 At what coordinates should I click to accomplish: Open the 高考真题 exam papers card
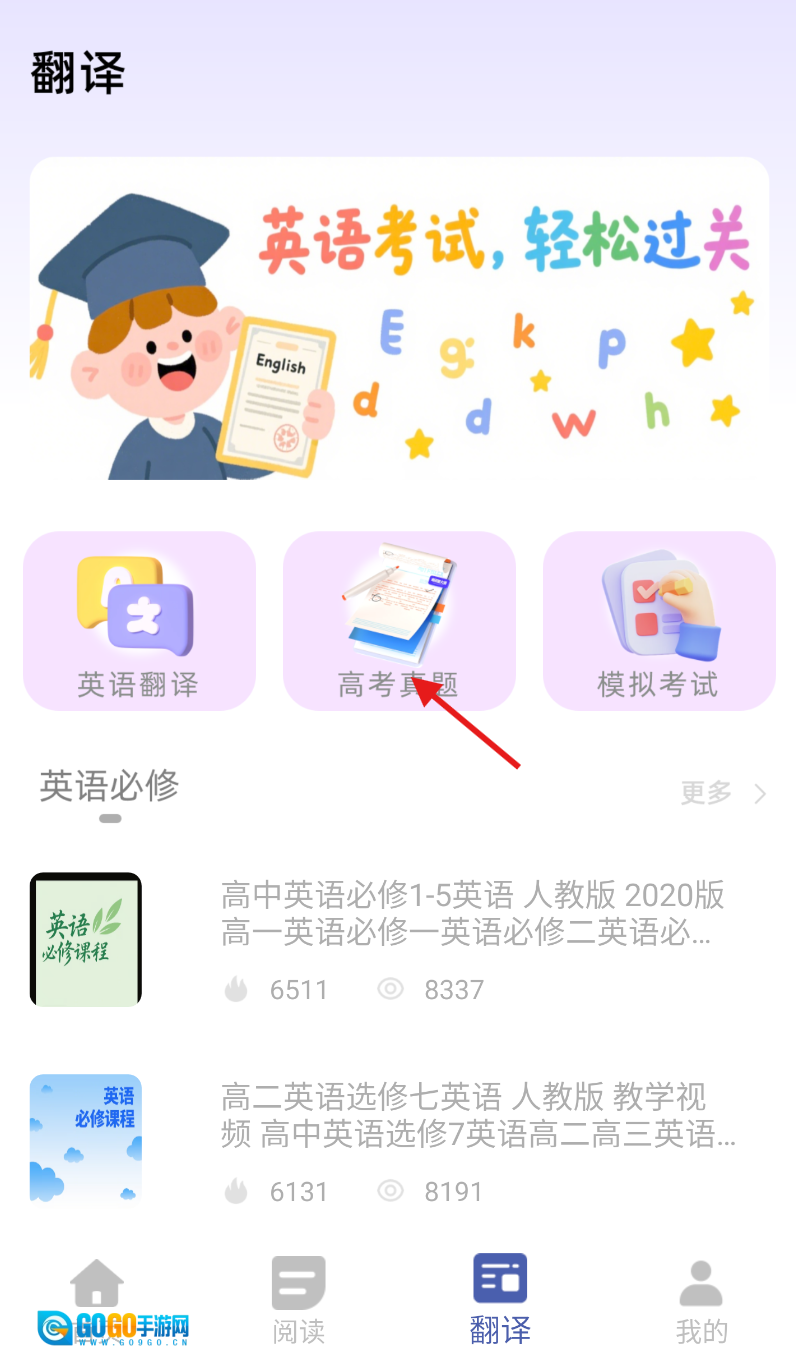399,621
